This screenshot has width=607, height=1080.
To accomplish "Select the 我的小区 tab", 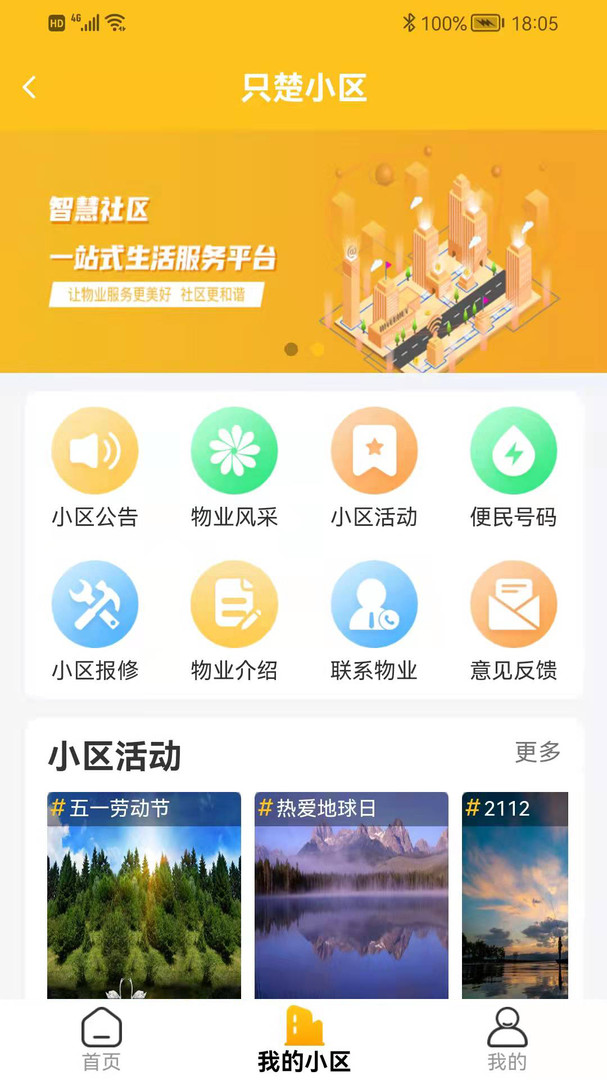I will pos(304,1040).
